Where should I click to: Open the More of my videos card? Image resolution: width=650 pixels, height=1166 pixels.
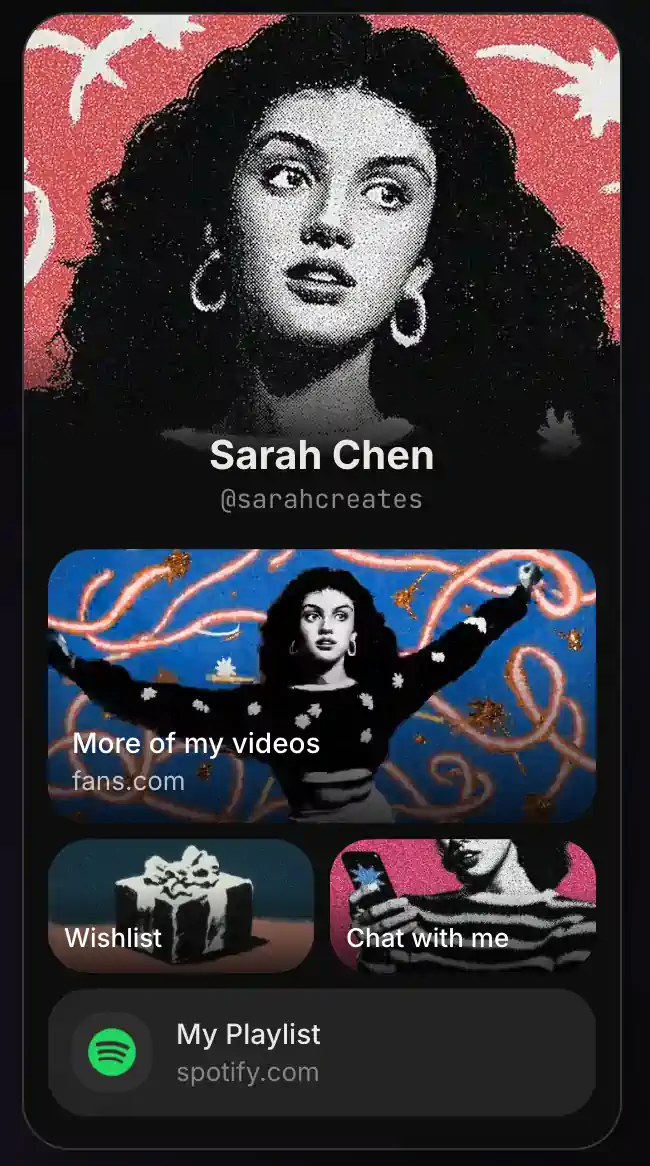(322, 686)
